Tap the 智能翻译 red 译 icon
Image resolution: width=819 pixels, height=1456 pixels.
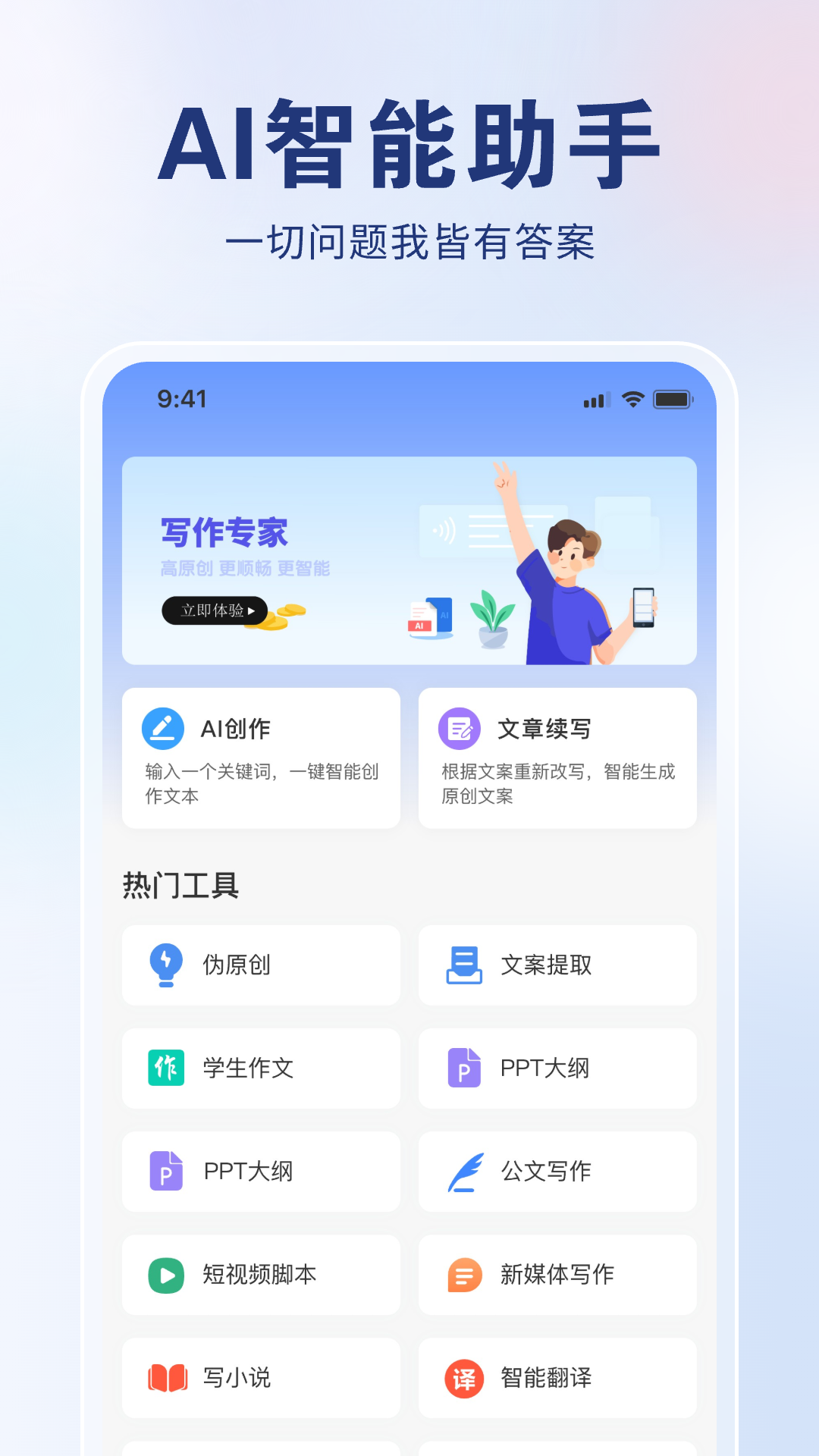[x=463, y=1378]
